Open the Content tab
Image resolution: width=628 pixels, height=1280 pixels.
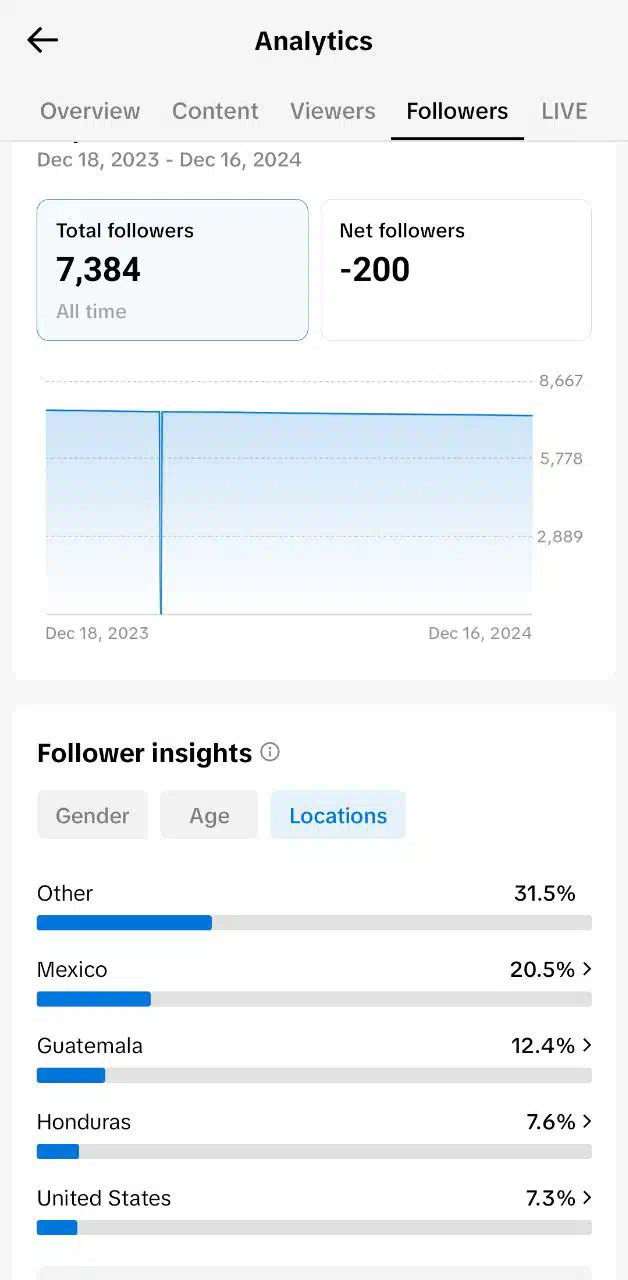(215, 111)
